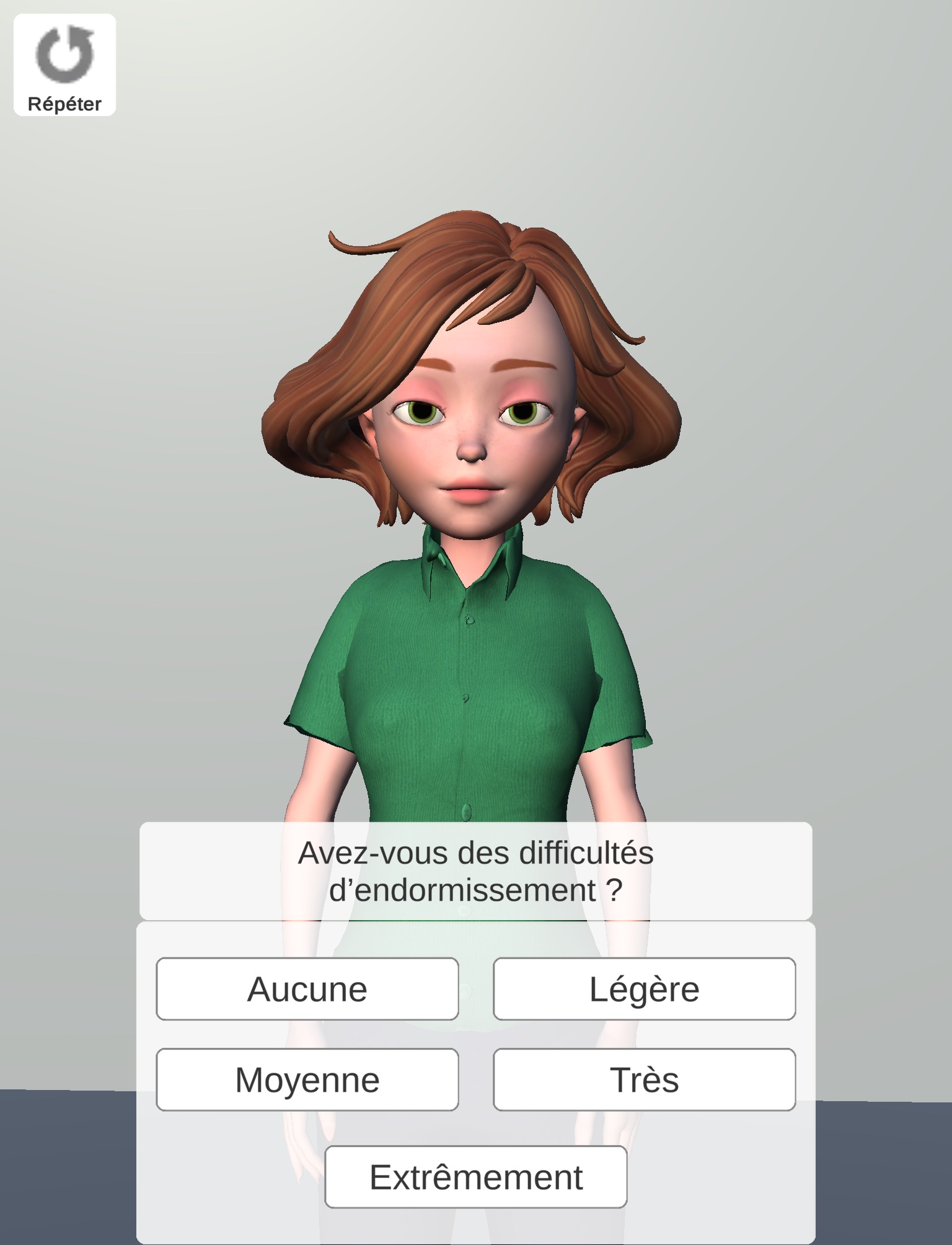
Task: Answer Aucune to the sleep difficulty question
Action: (x=307, y=989)
